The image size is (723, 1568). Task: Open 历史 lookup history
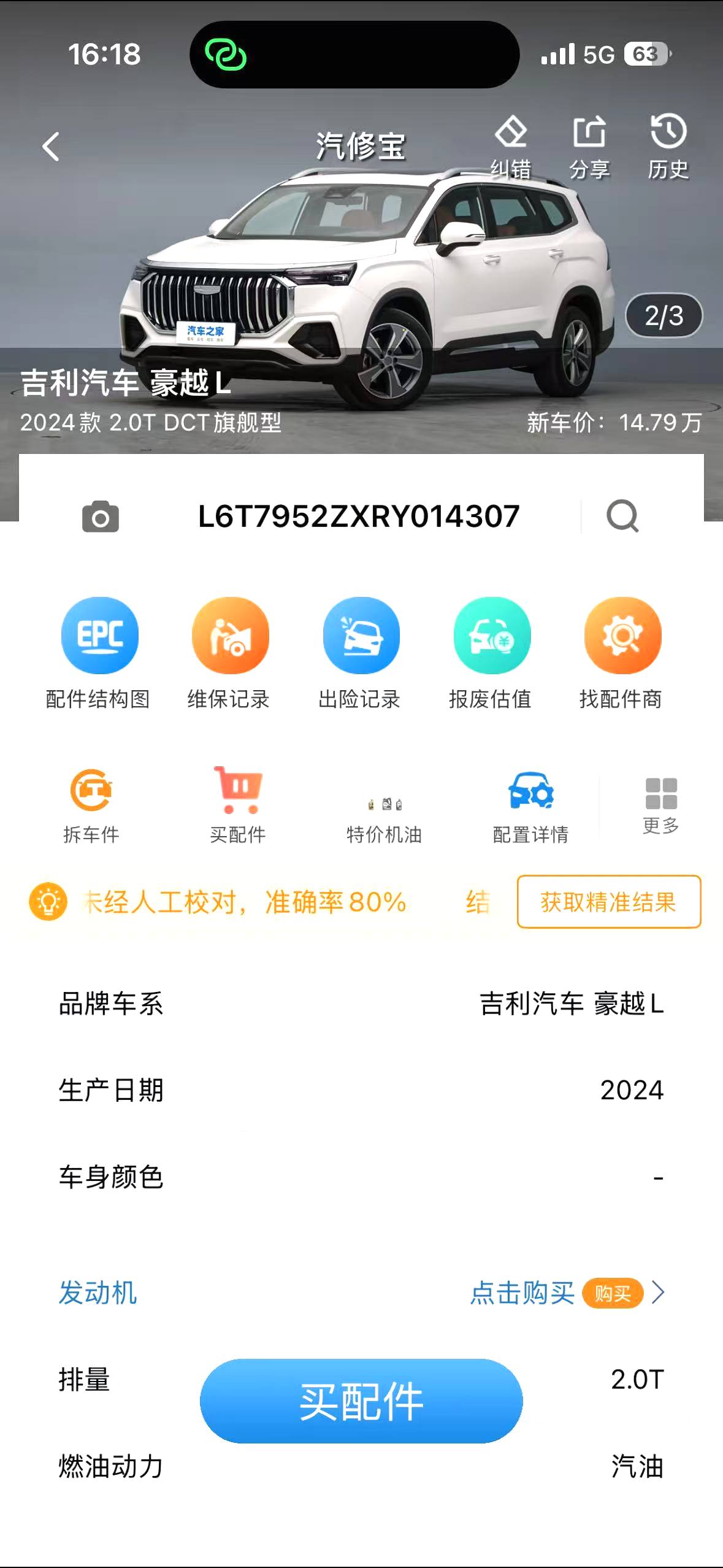click(668, 147)
